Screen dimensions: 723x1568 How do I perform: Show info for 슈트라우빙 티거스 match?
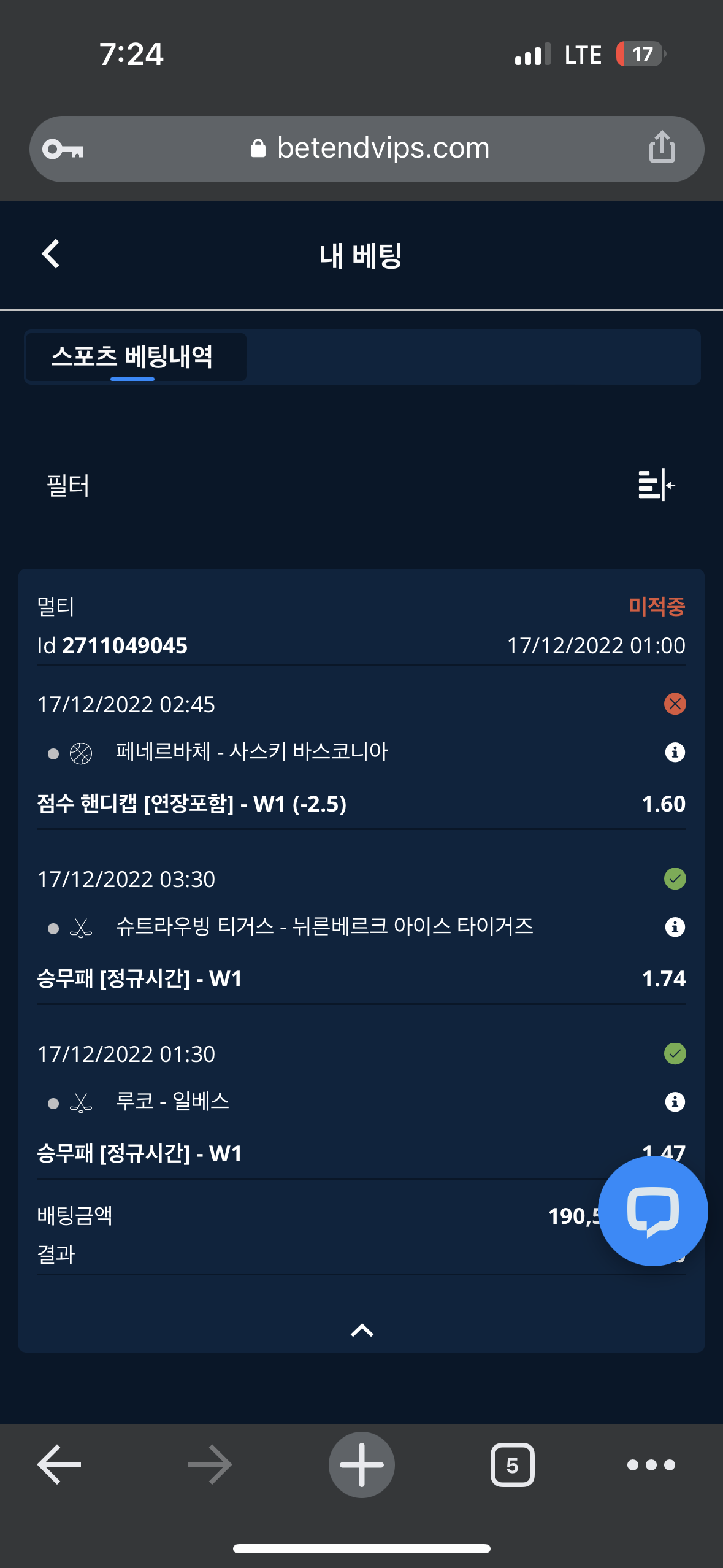(675, 927)
